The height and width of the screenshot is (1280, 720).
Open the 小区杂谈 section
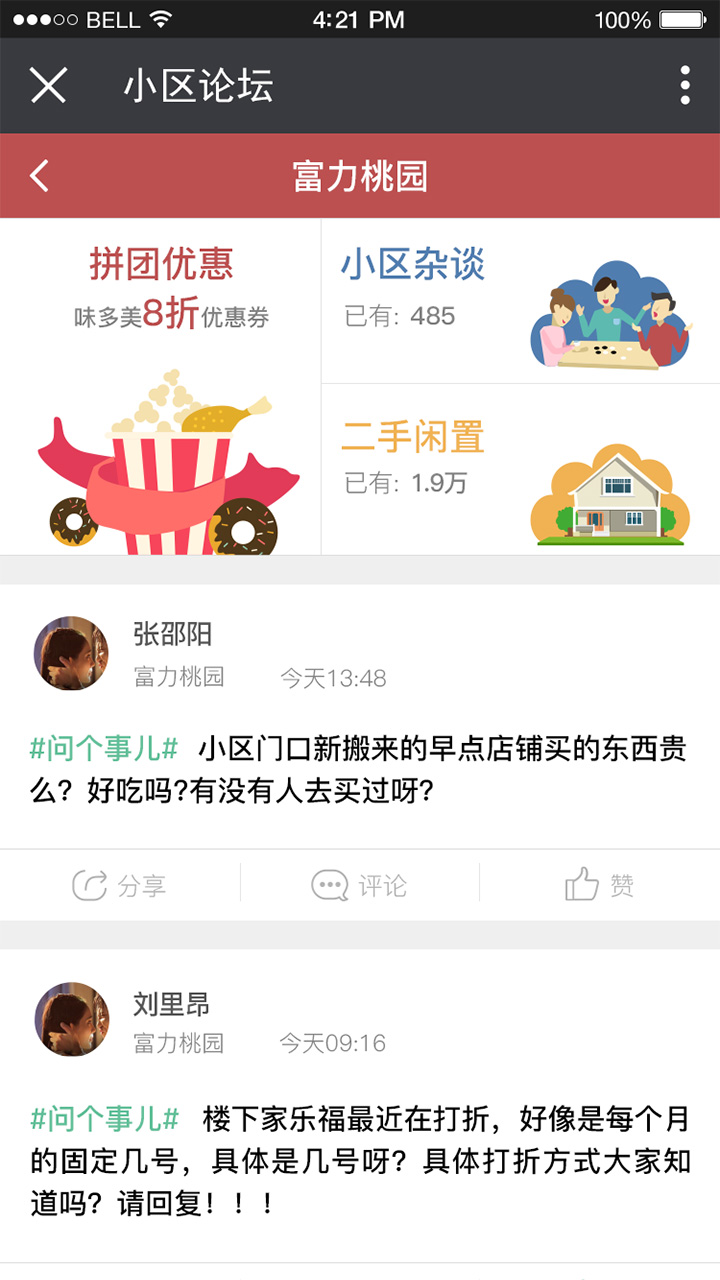520,301
